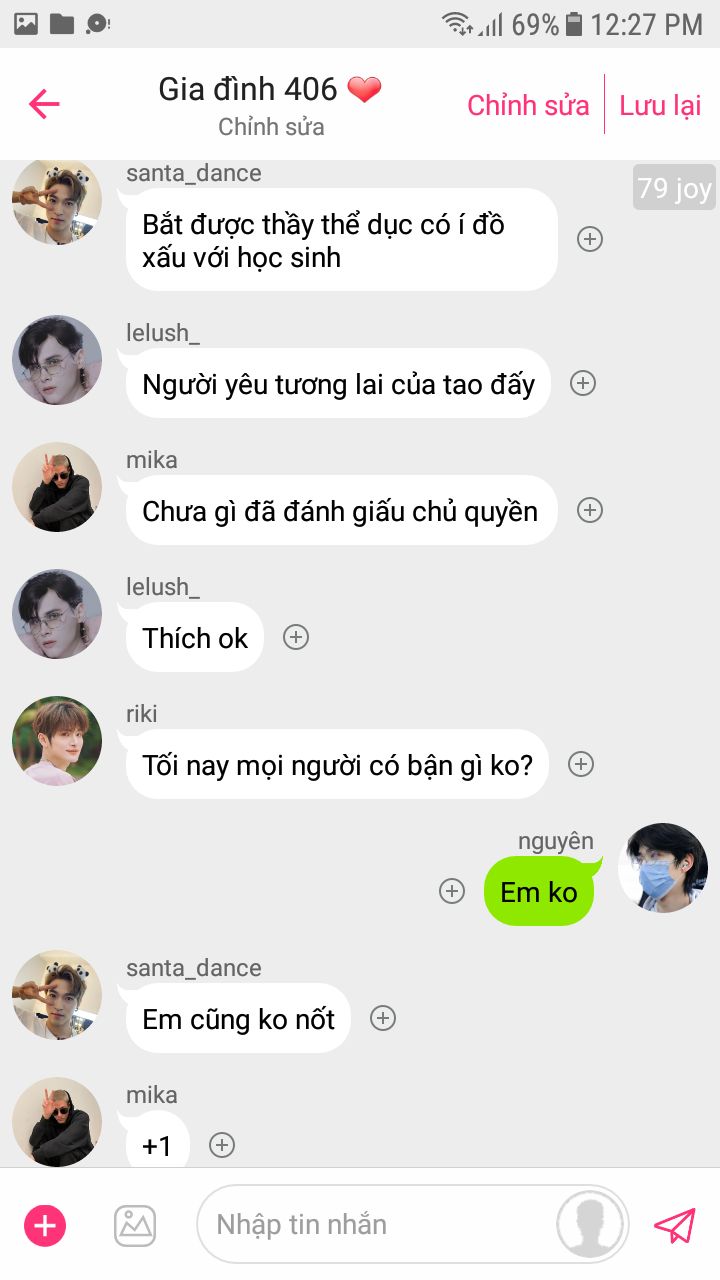Image resolution: width=720 pixels, height=1280 pixels.
Task: Attach an image with the picture icon
Action: click(135, 1225)
